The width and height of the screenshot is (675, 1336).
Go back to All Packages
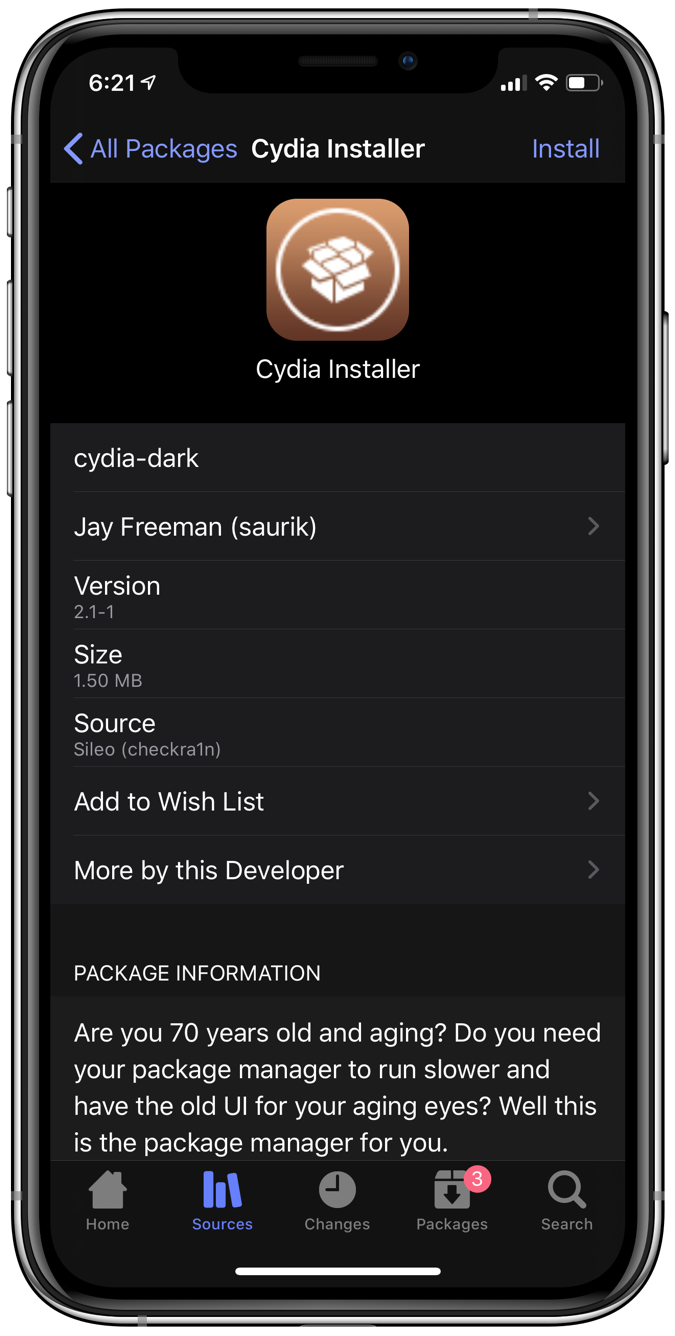point(150,149)
